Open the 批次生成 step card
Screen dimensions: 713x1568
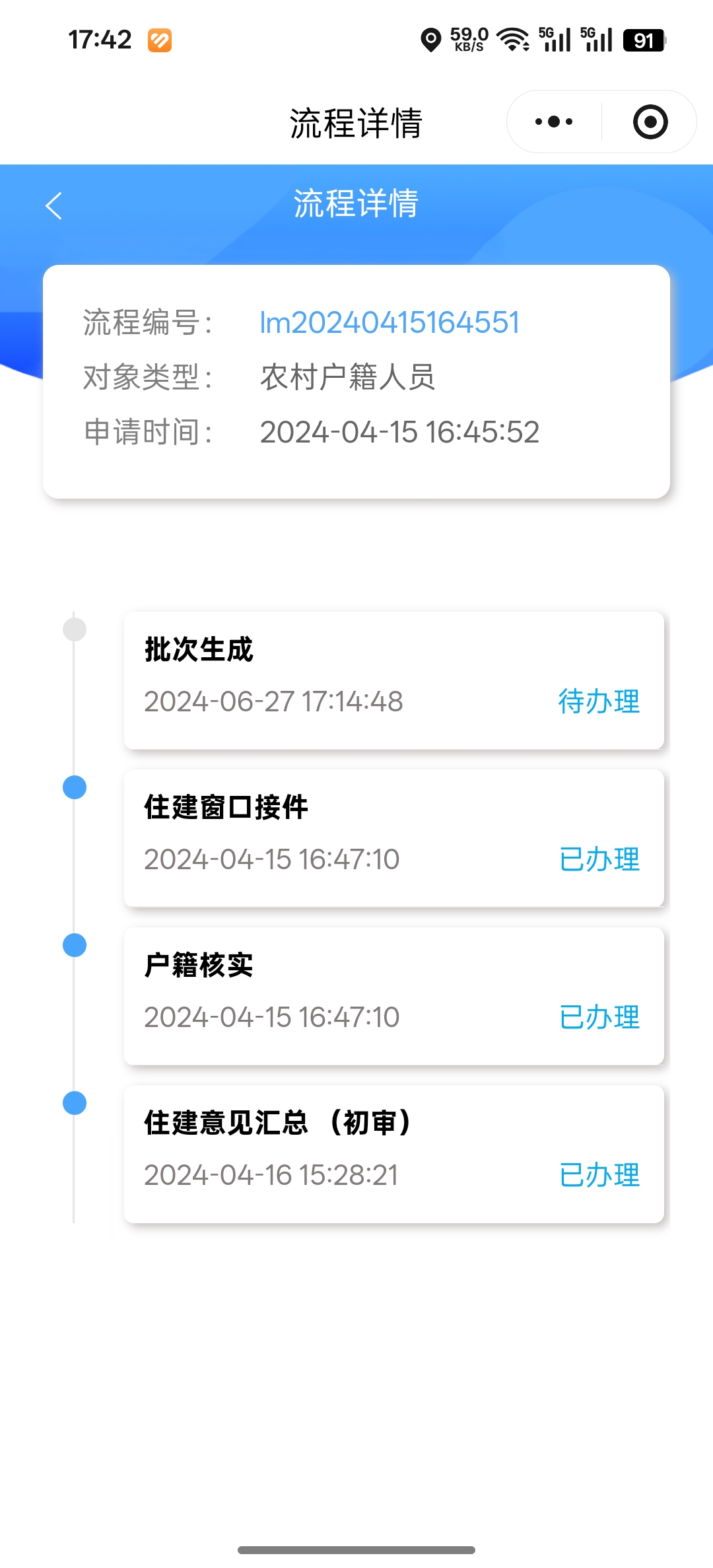[393, 680]
